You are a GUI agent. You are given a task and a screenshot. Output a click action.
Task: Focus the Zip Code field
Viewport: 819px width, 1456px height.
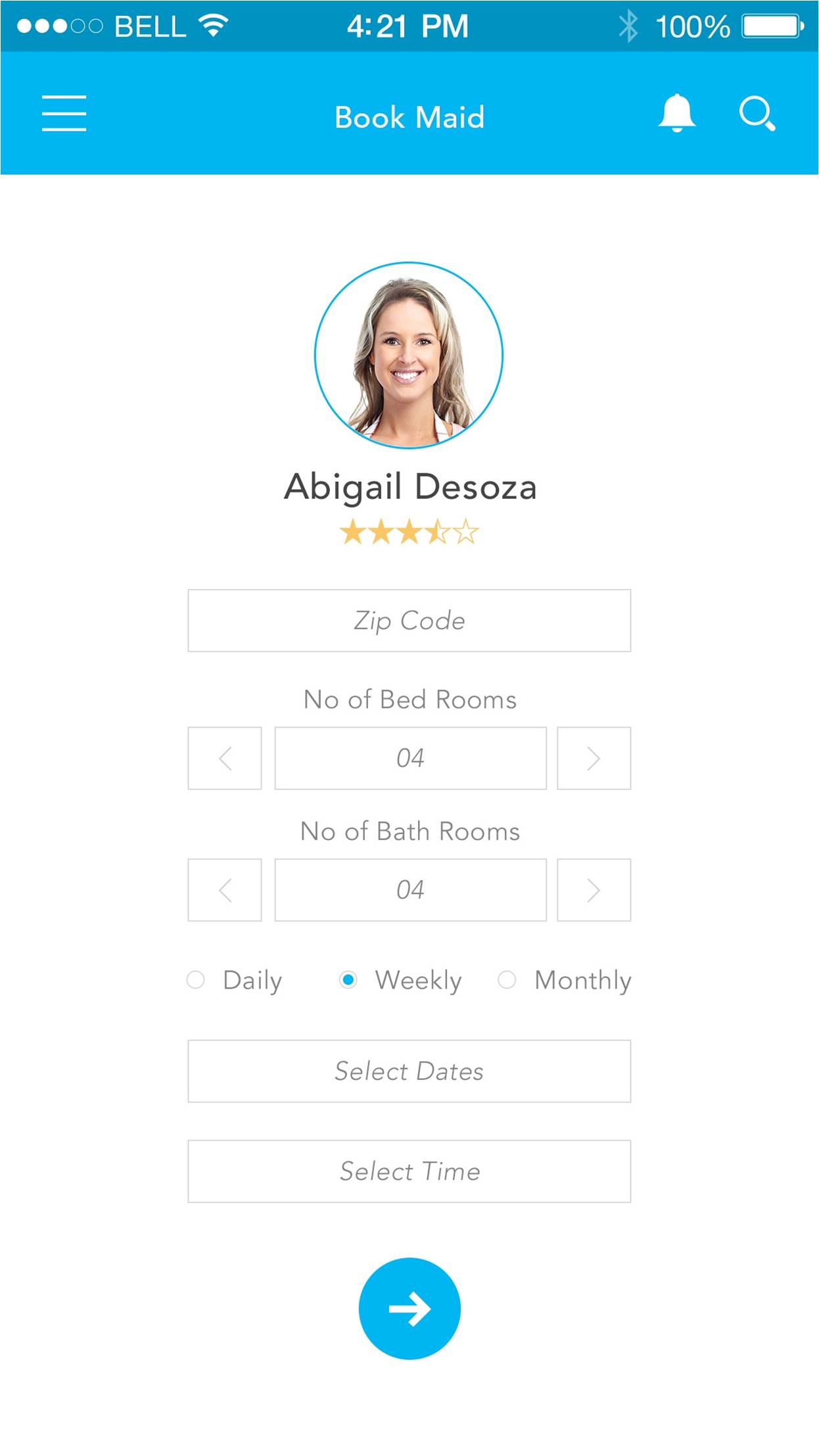(x=409, y=621)
